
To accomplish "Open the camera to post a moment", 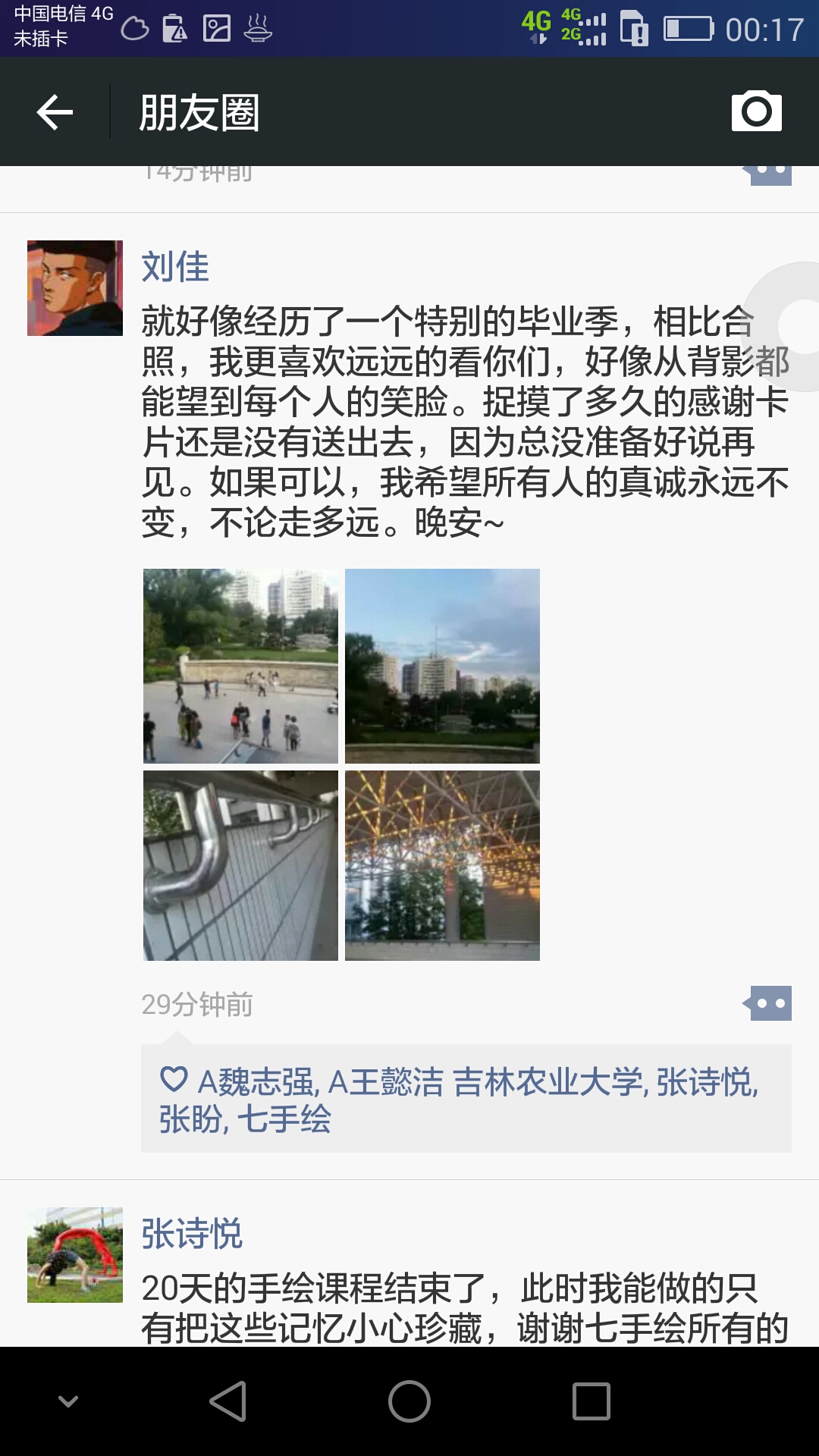I will [x=756, y=111].
